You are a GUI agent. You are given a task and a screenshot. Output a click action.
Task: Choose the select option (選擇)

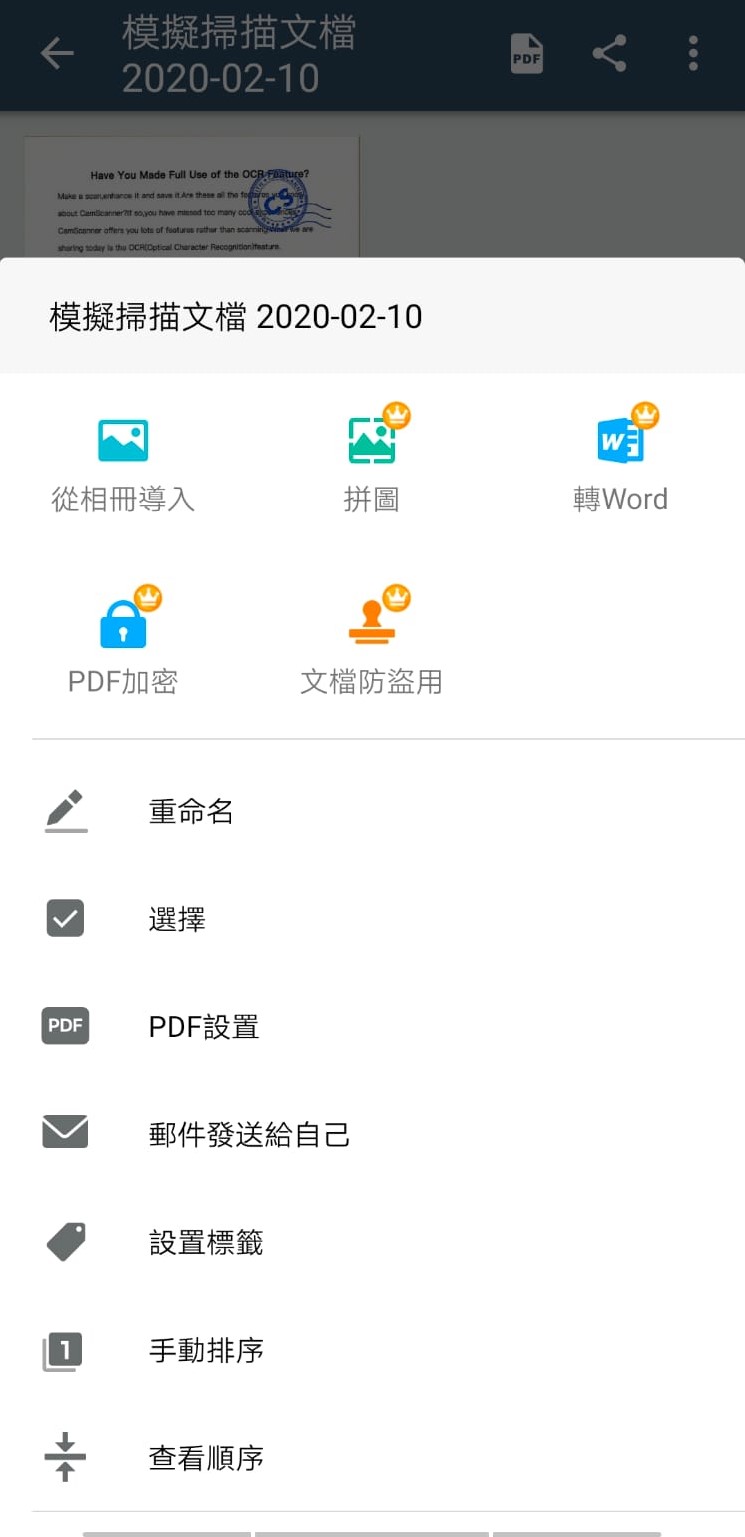tap(177, 919)
